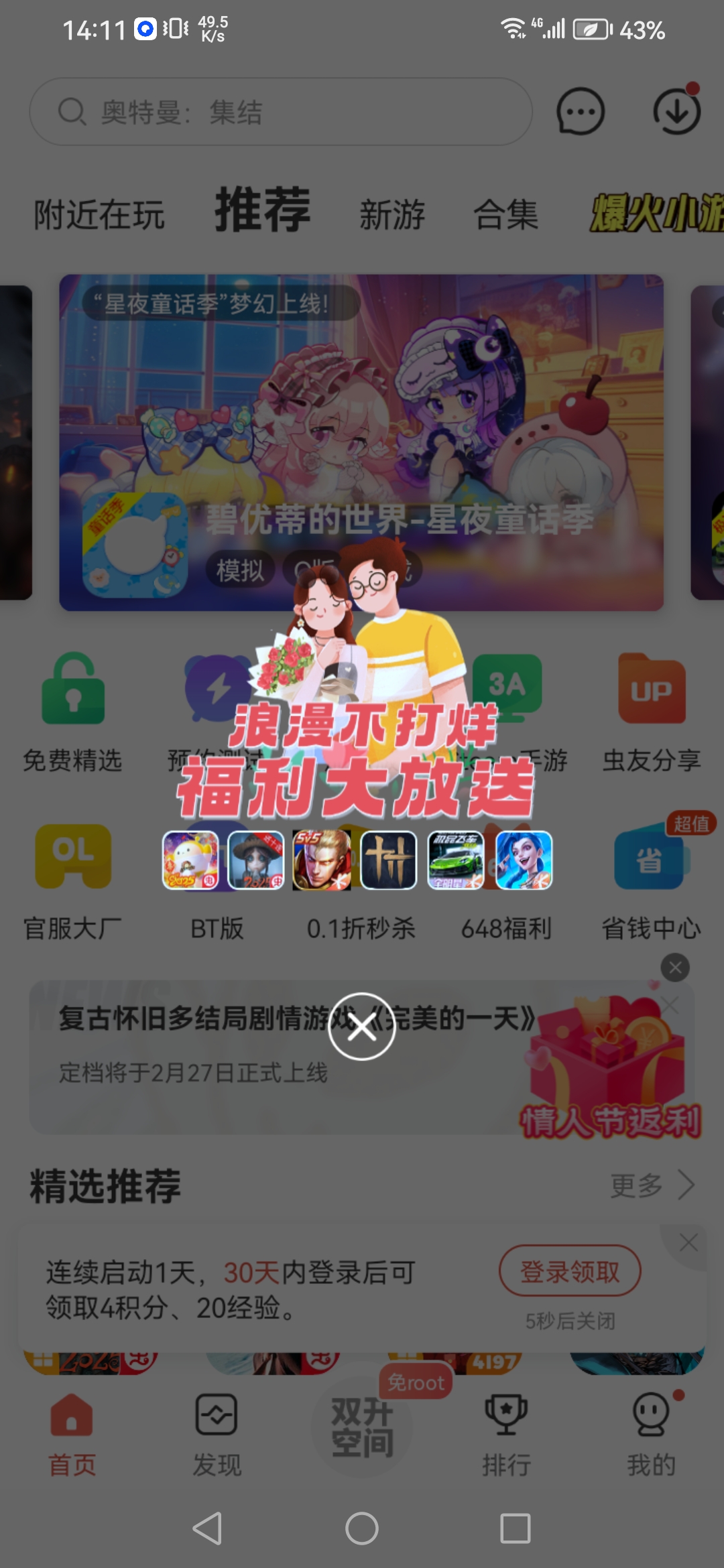Open the download manager icon
Image resolution: width=724 pixels, height=1568 pixels.
pos(676,112)
